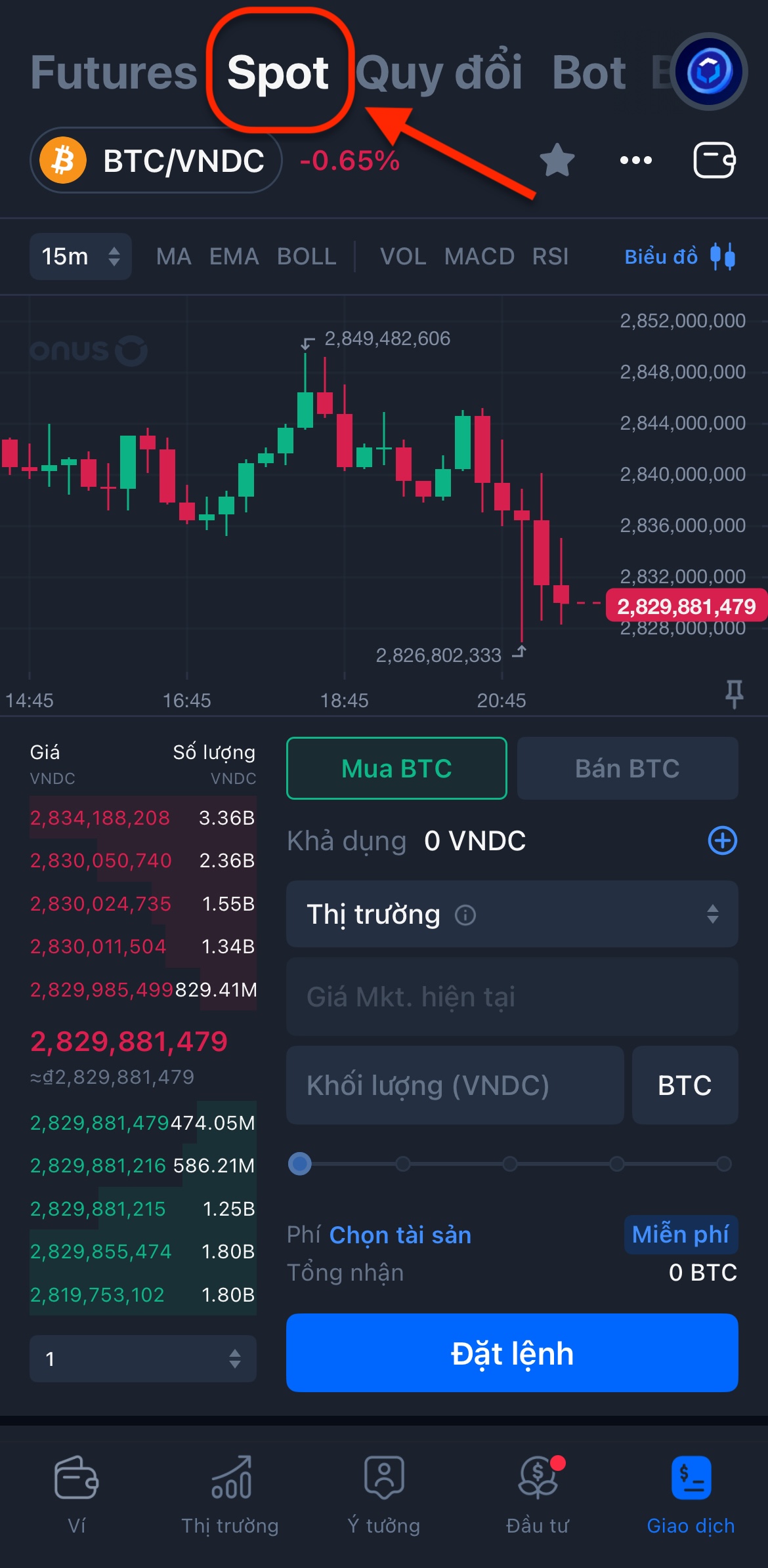Open the BTC/VNDC pair selector
The image size is (768, 1568).
pyautogui.click(x=156, y=161)
